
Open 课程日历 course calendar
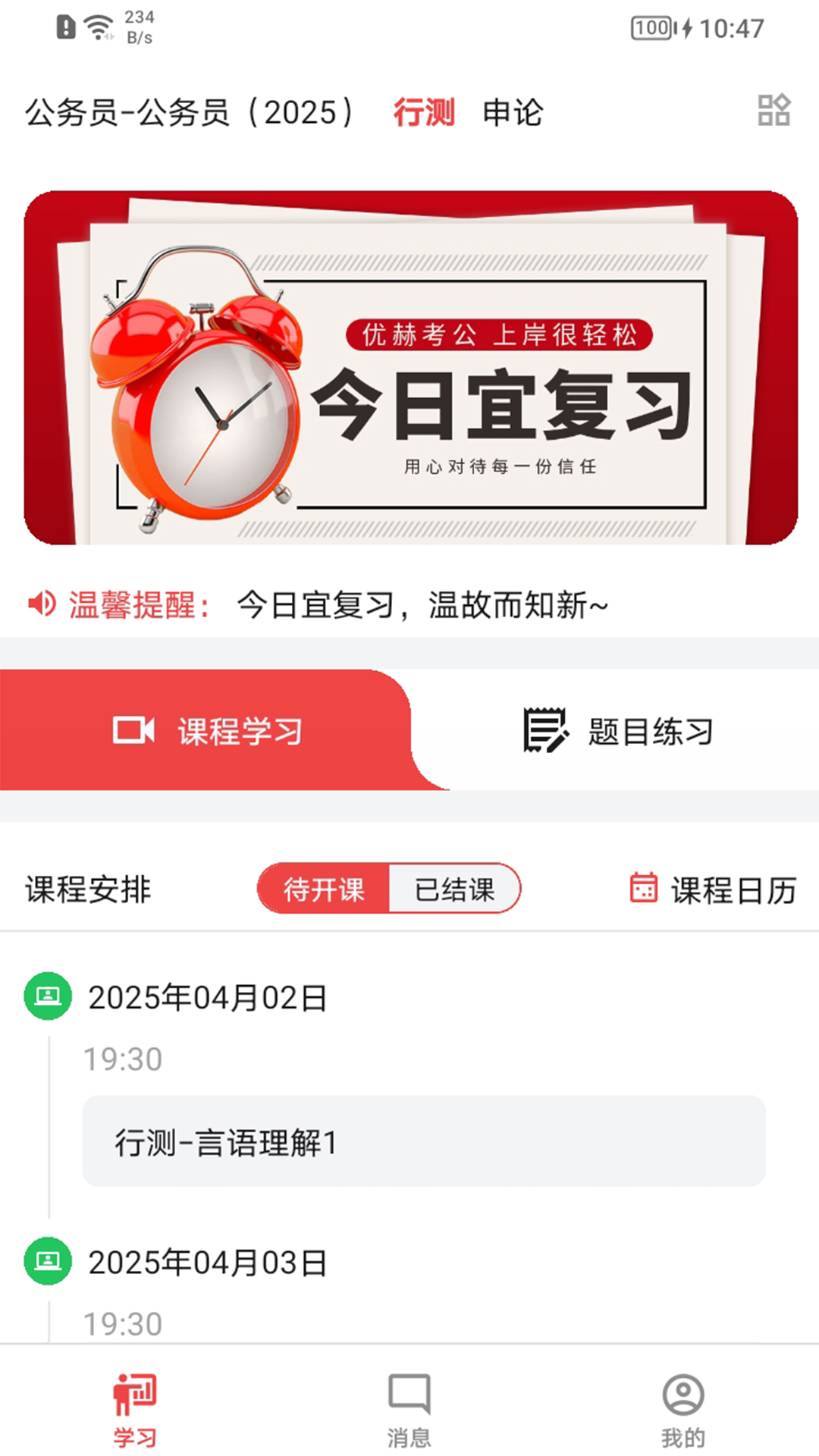point(713,889)
